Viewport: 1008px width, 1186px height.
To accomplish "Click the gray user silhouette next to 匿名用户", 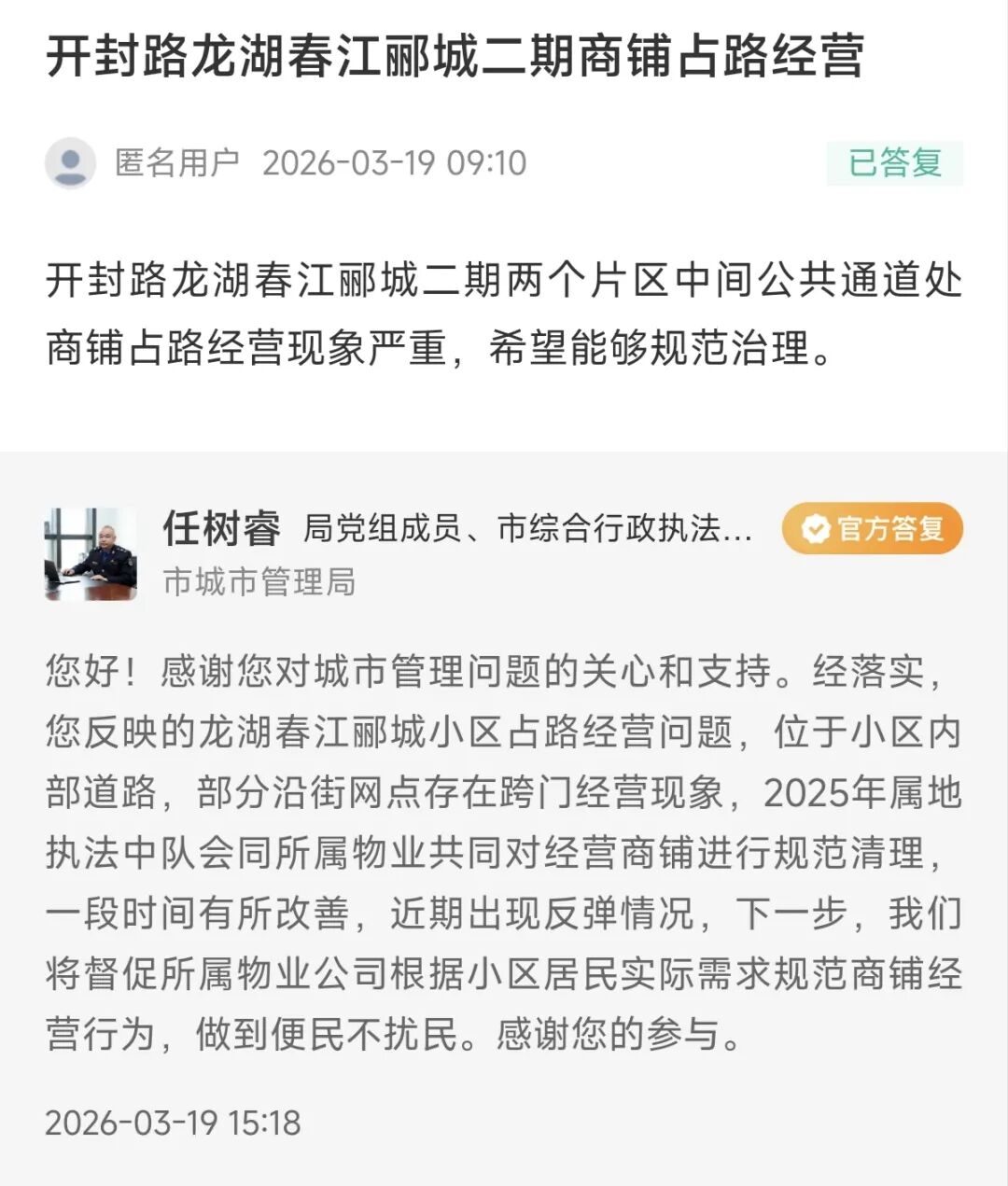I will pos(71,164).
